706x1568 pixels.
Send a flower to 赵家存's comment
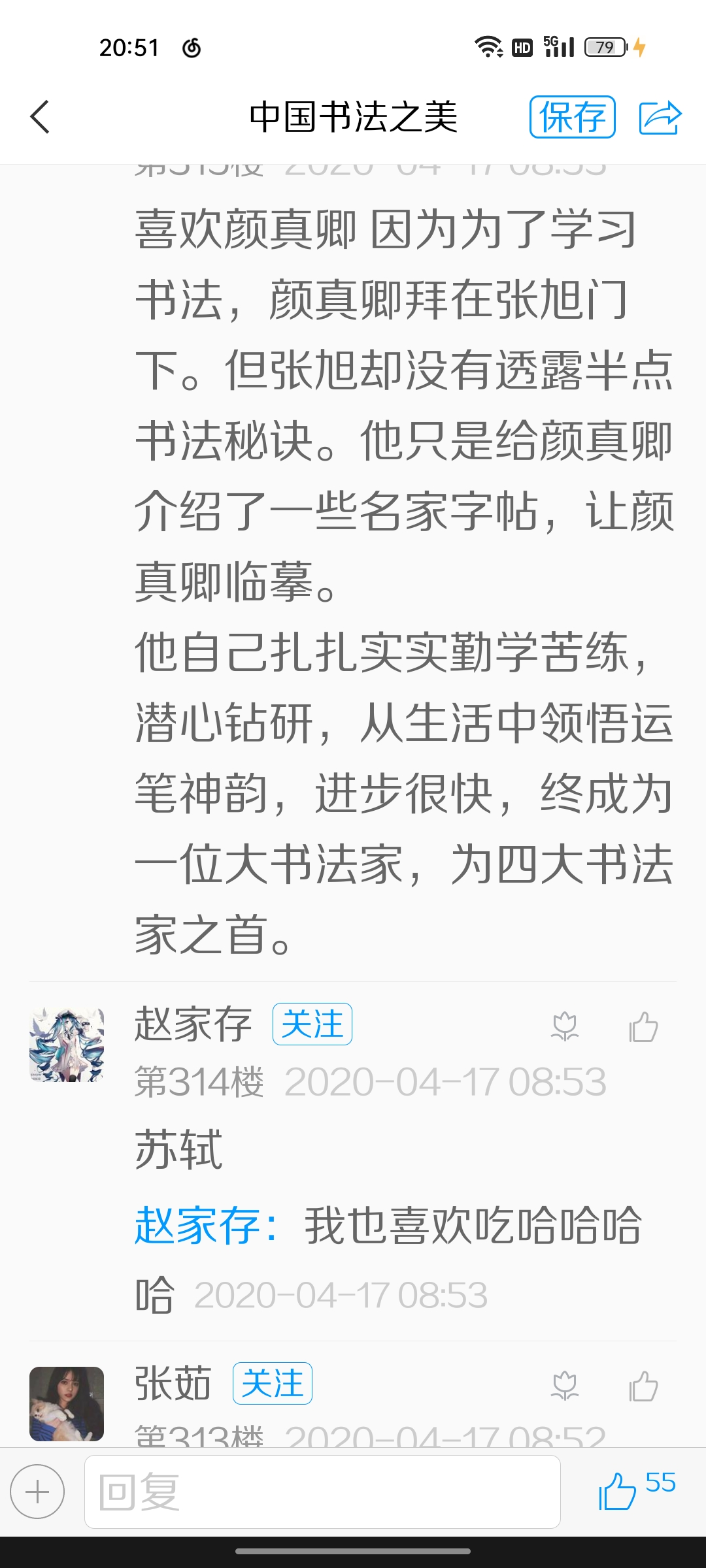pyautogui.click(x=565, y=1026)
